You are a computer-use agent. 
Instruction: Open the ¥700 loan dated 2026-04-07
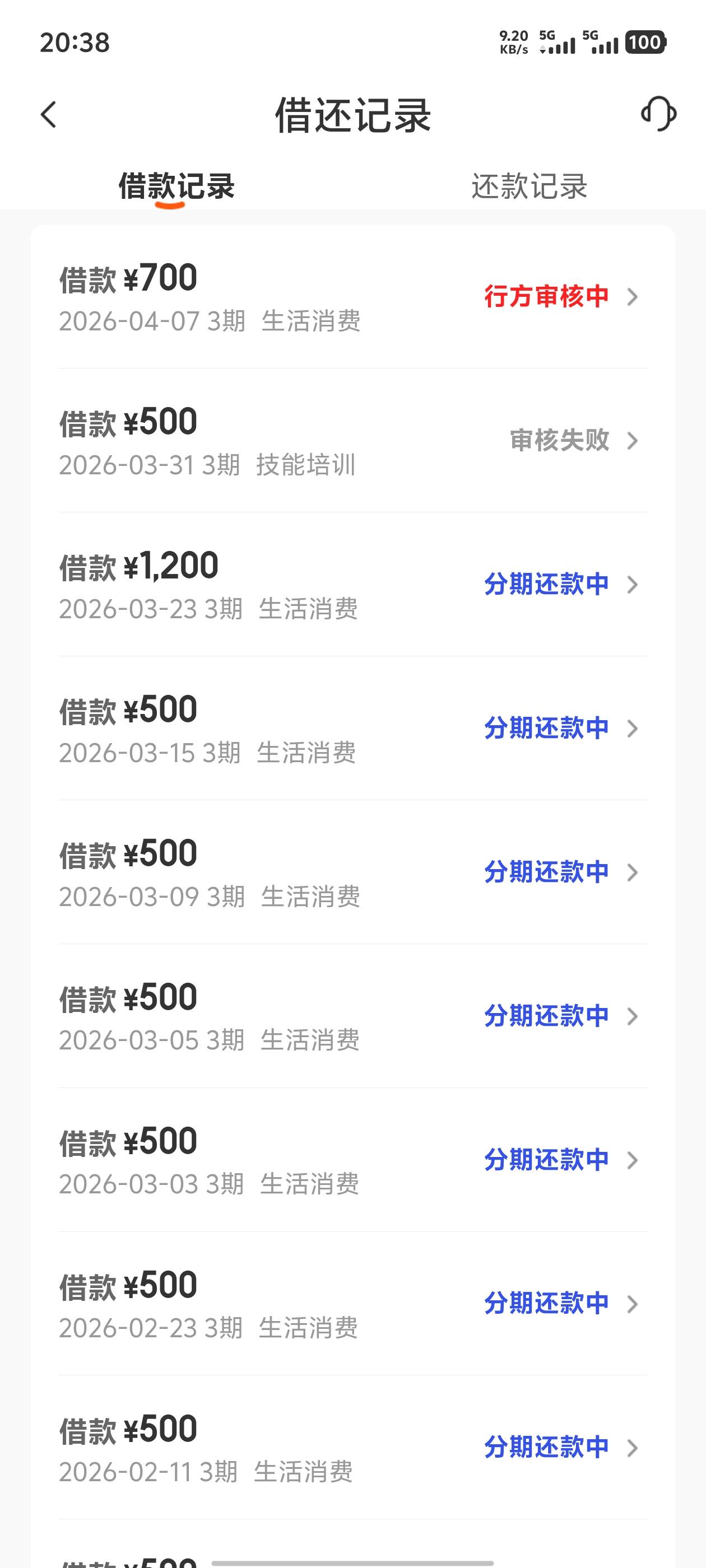point(352,297)
